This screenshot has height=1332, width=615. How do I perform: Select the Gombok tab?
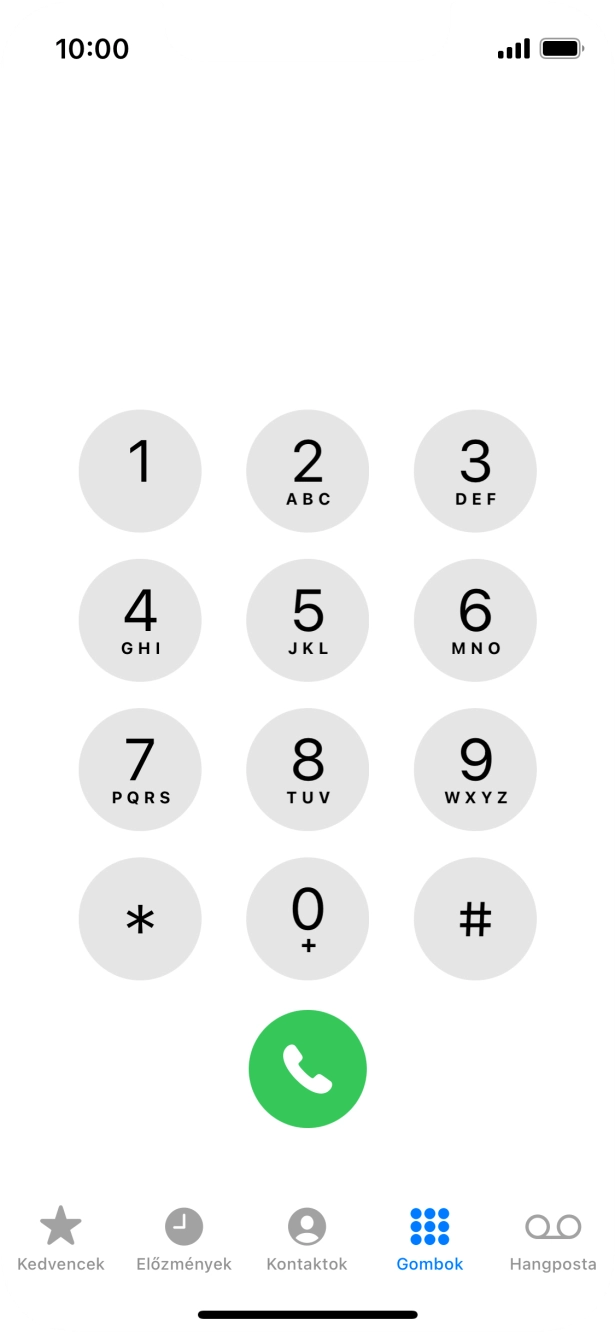tap(430, 1240)
